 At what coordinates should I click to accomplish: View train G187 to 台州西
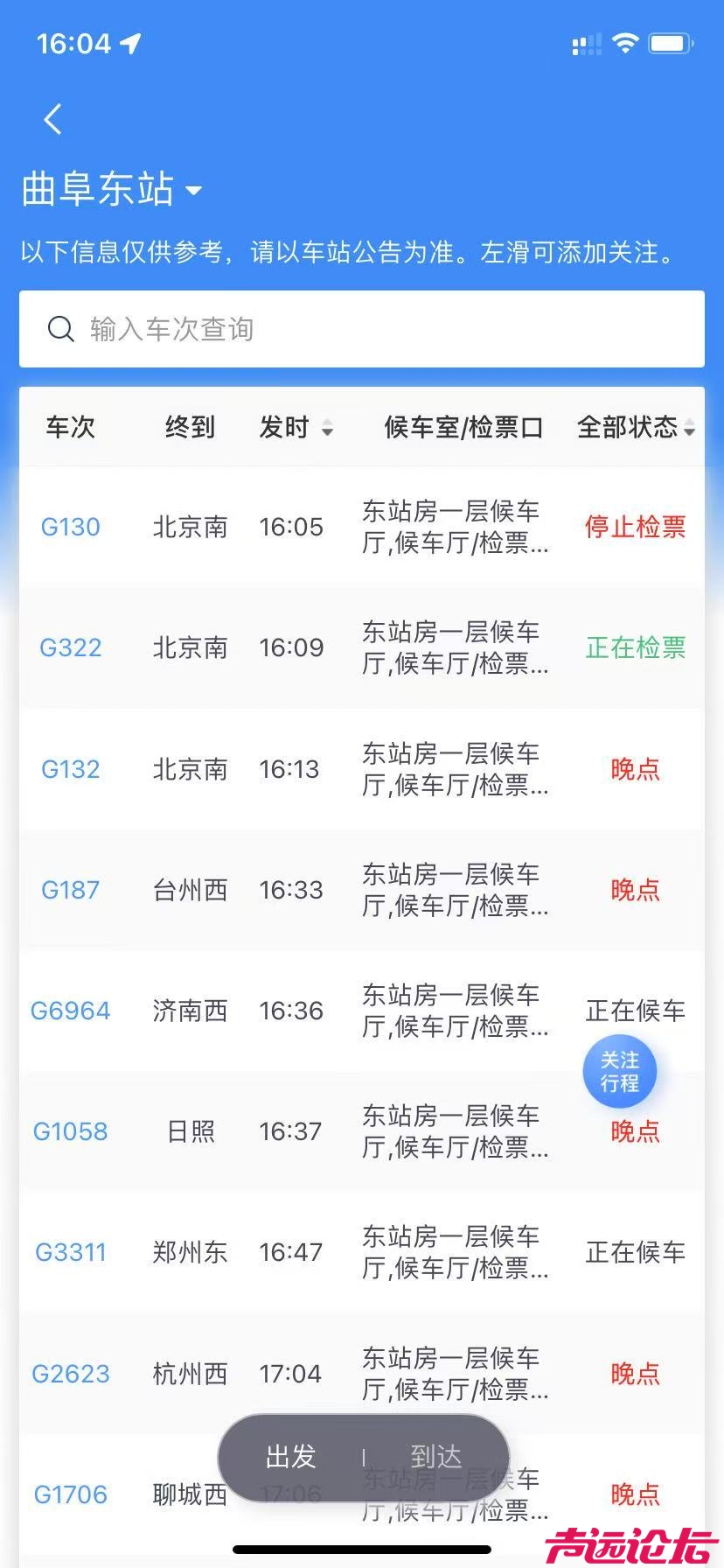[71, 890]
